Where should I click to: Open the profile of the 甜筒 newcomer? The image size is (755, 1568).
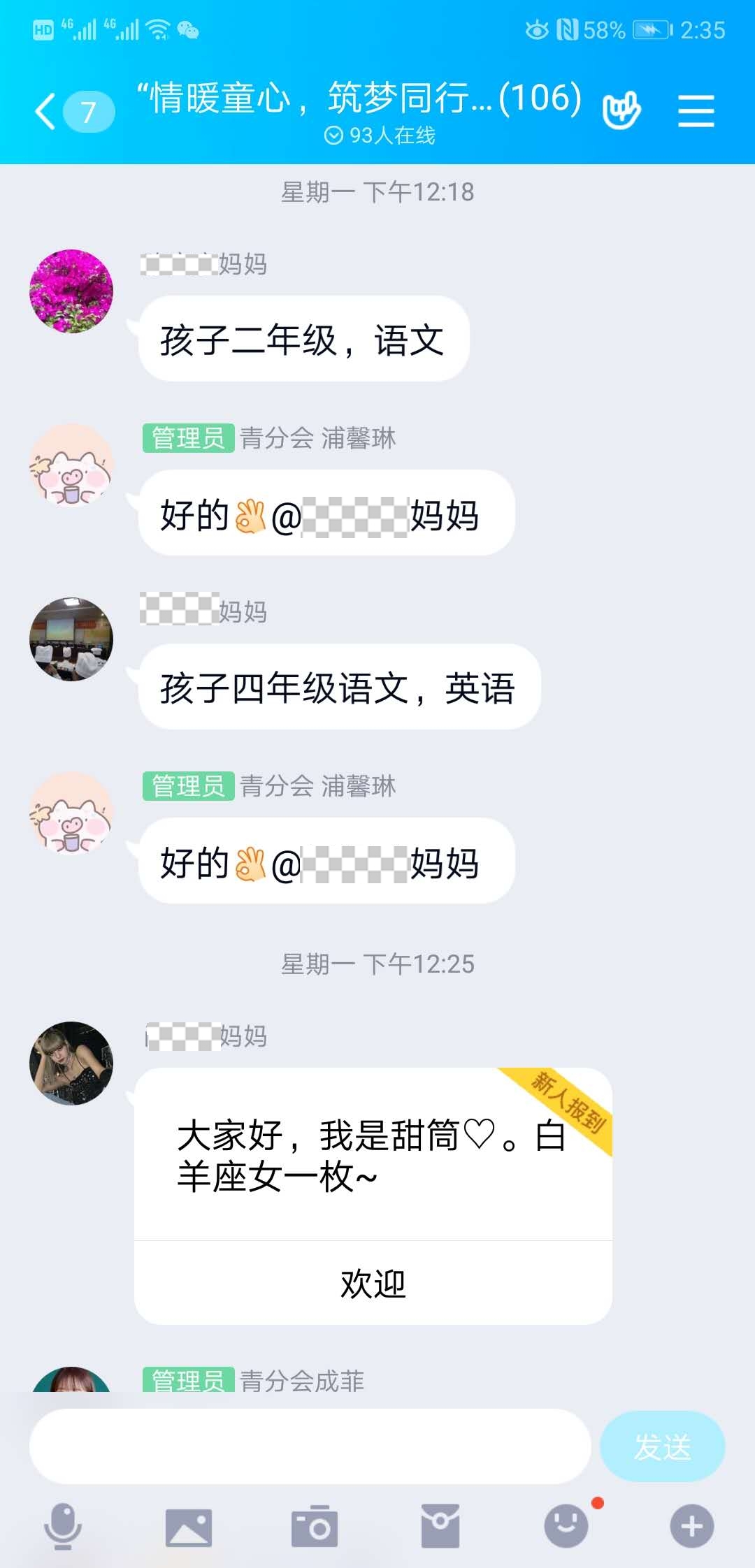(x=71, y=1063)
